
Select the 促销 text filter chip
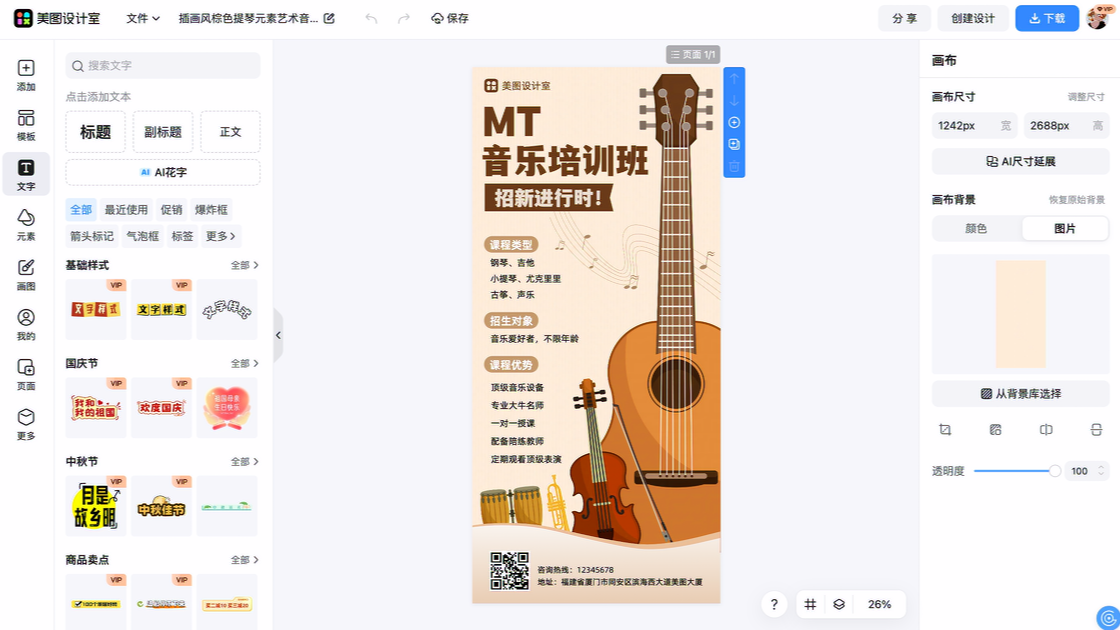(x=171, y=210)
